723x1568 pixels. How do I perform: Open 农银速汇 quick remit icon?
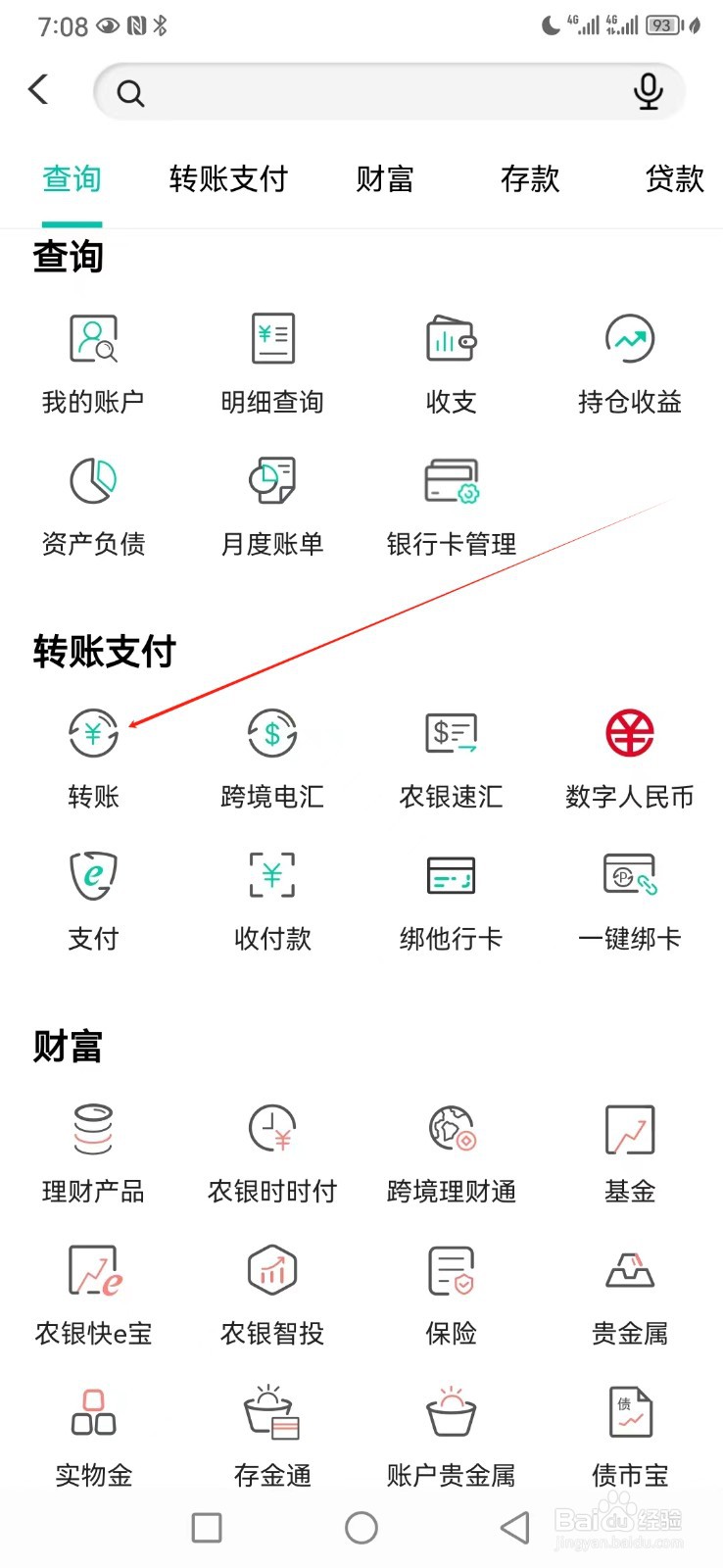tap(451, 755)
